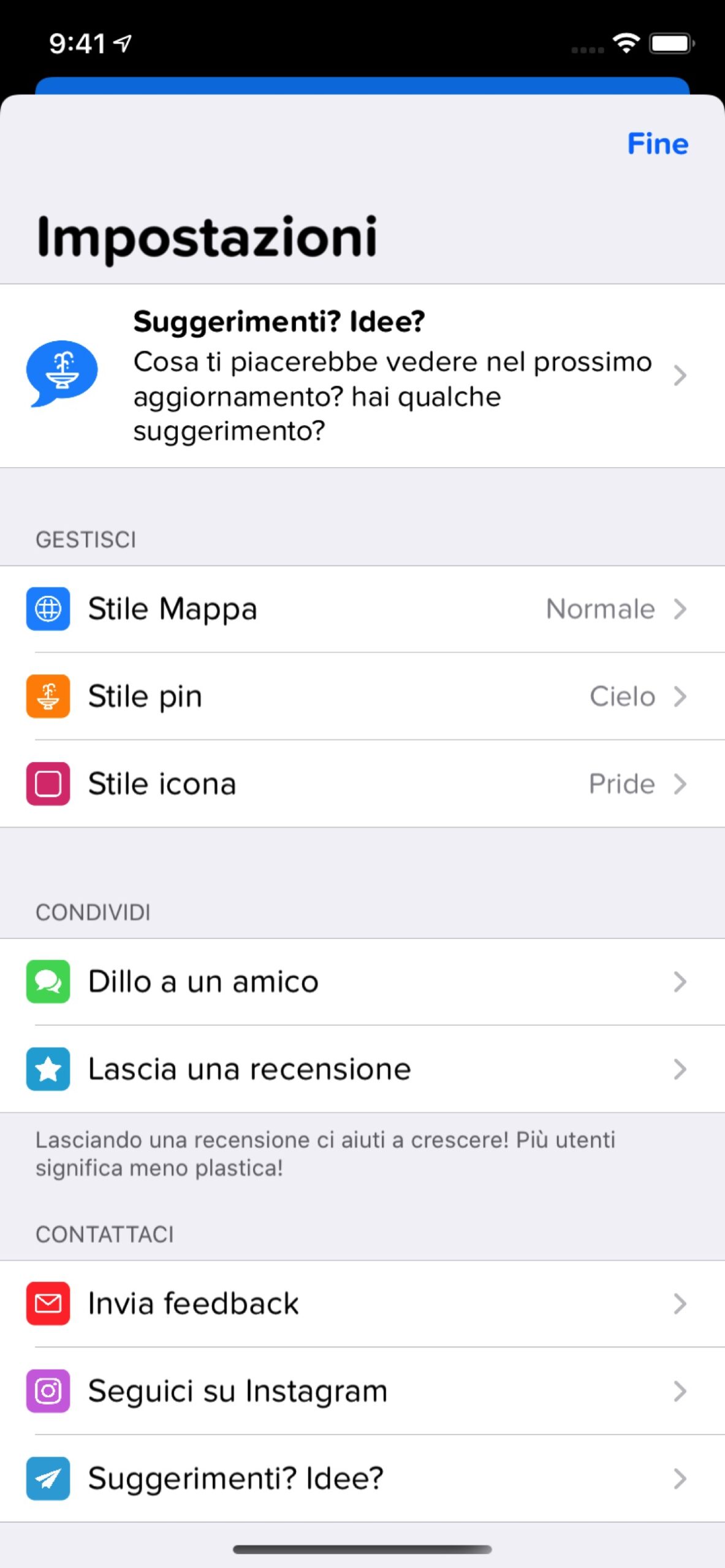
Task: Open Seguici su Instagram
Action: [362, 1391]
